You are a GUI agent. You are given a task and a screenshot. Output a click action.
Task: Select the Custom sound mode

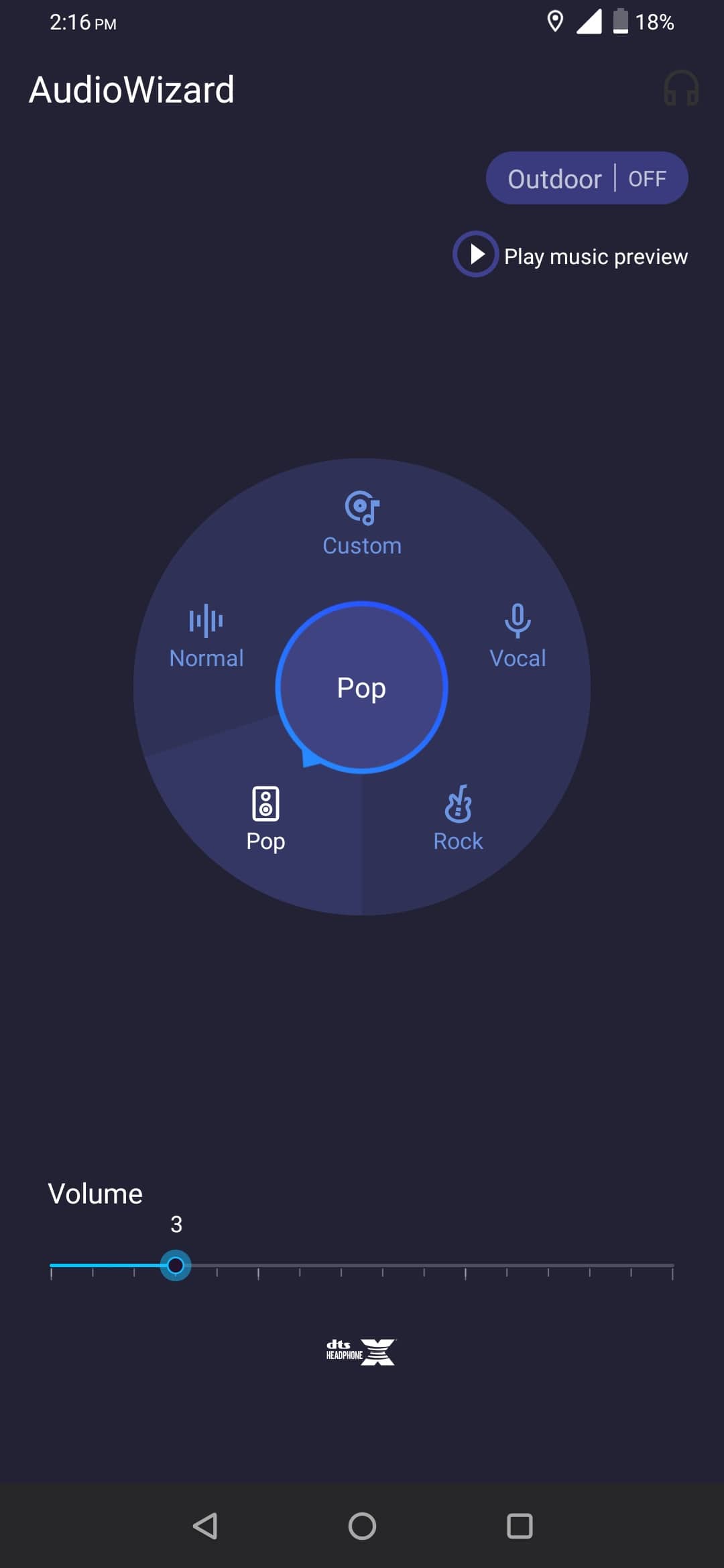pos(362,524)
